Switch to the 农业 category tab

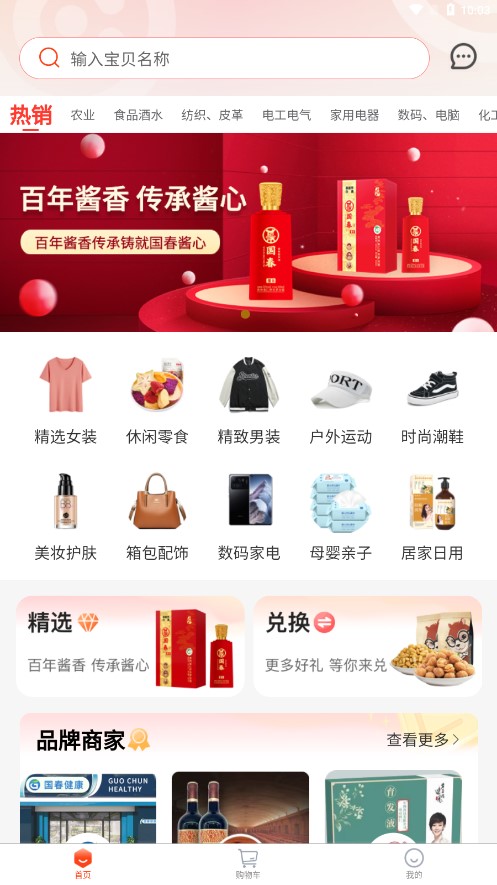82,115
